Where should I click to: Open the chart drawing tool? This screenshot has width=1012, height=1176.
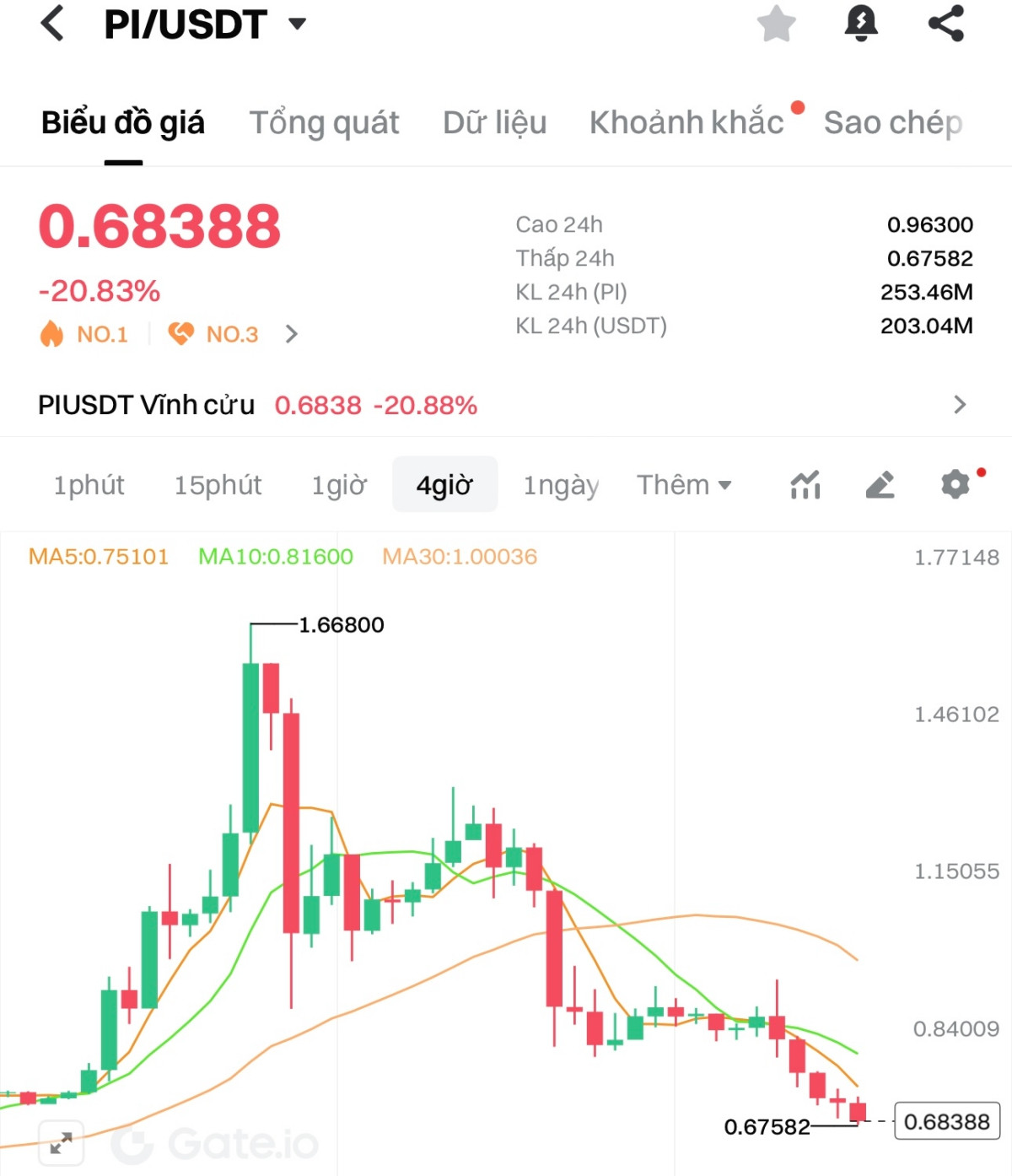point(880,485)
